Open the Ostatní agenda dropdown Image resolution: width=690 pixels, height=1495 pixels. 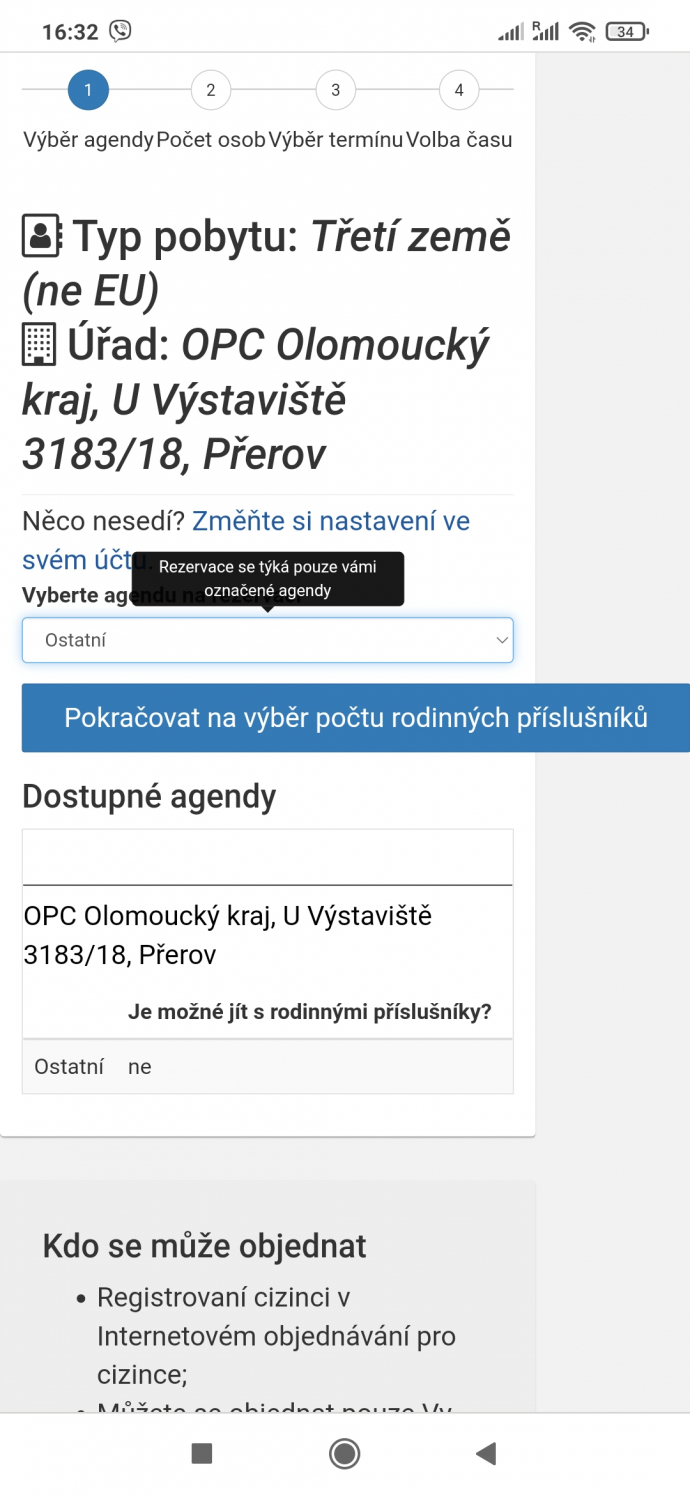click(267, 640)
